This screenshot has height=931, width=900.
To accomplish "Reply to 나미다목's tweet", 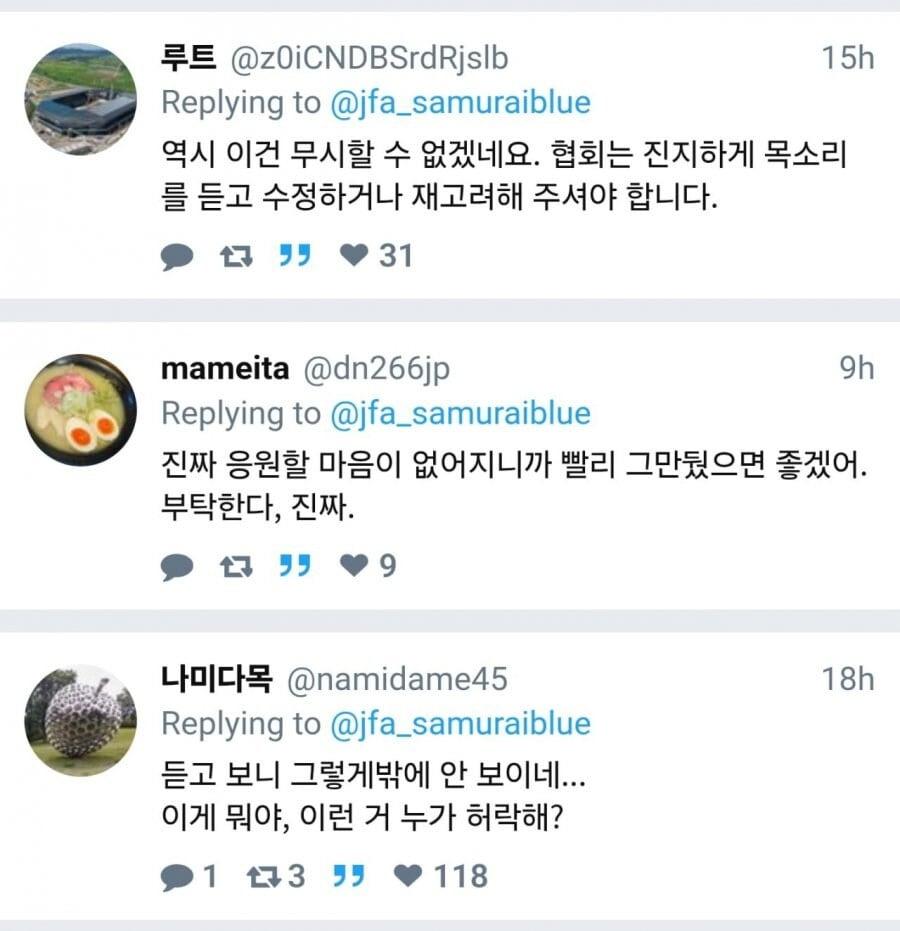I will pos(177,878).
